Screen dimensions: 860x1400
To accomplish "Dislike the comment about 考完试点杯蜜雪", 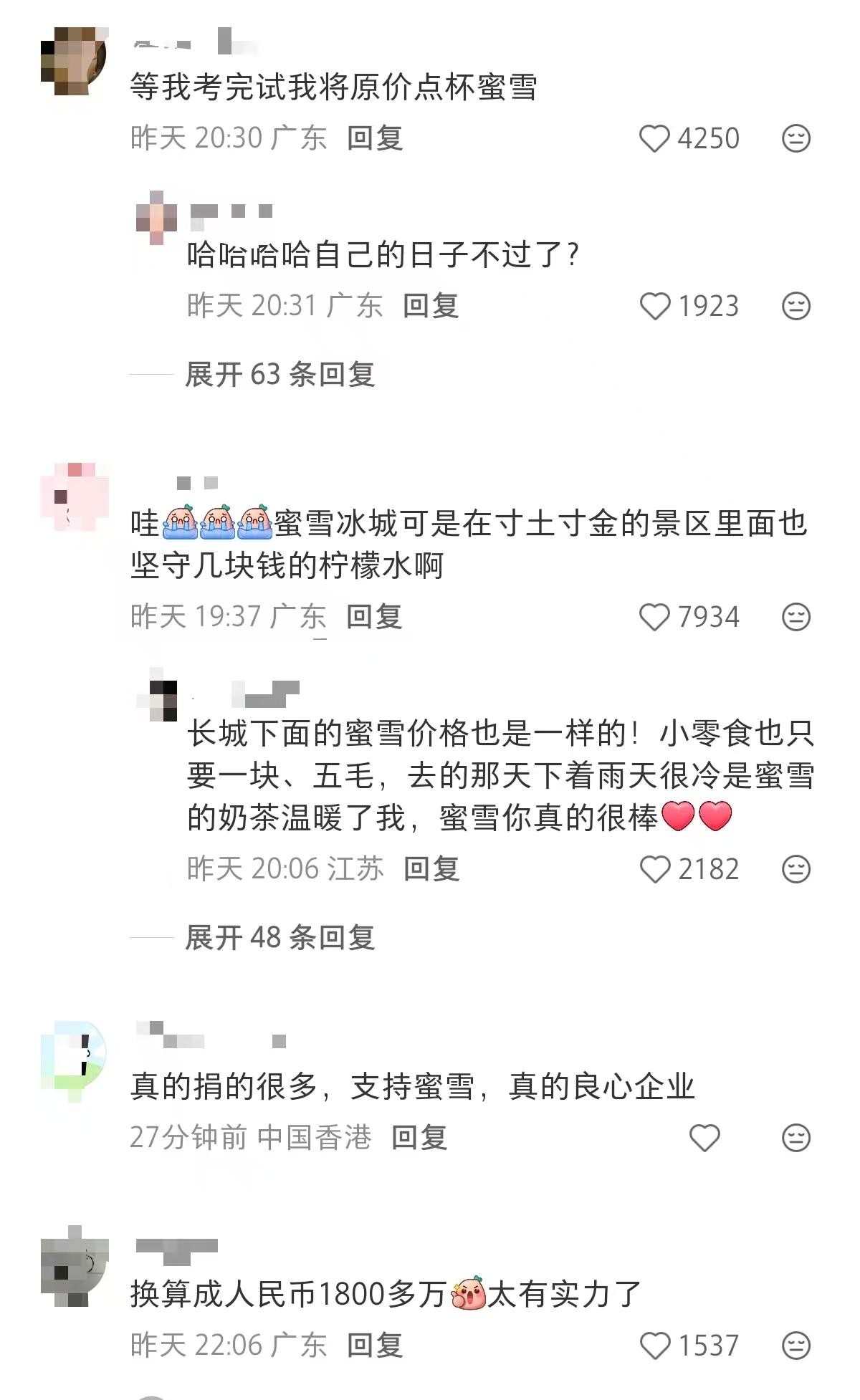I will coord(795,138).
